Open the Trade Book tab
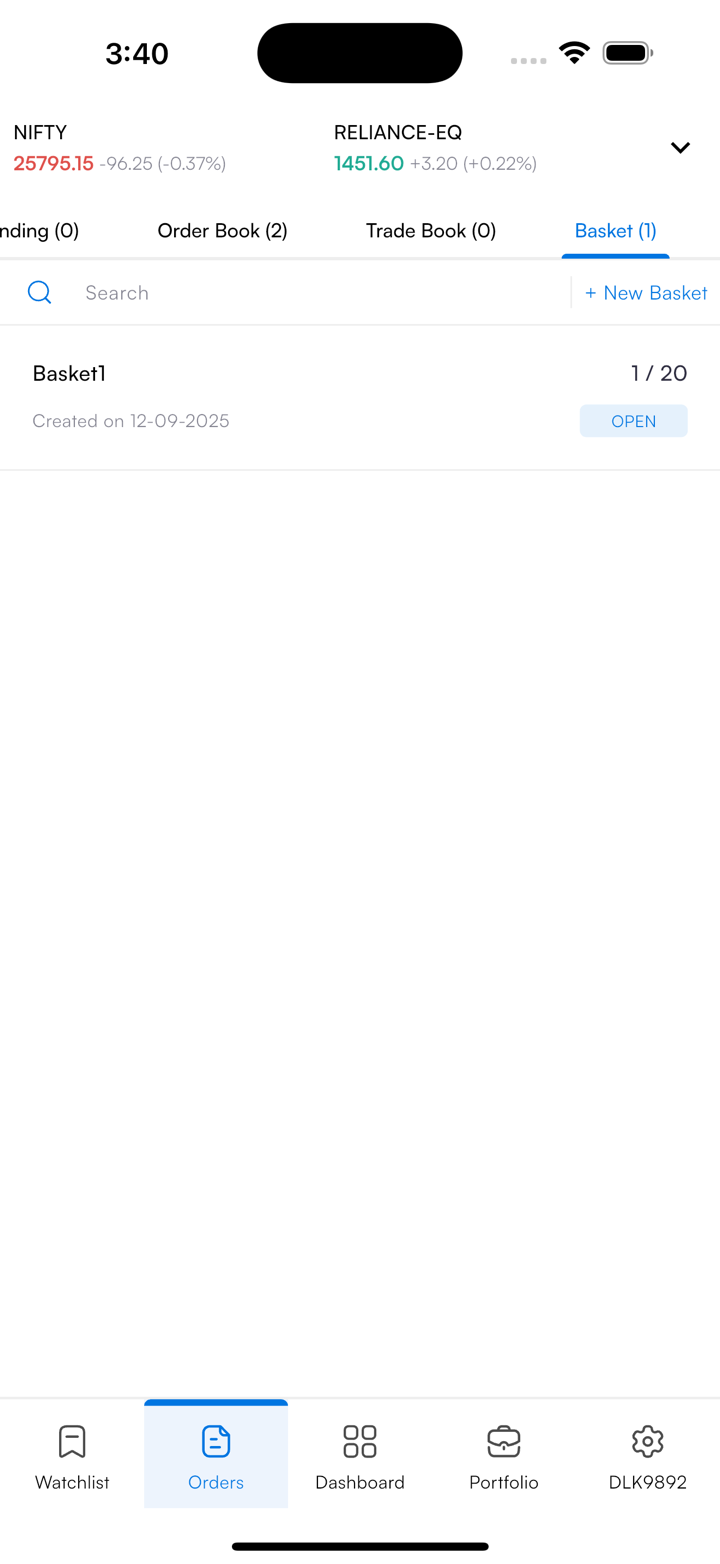720x1564 pixels. (x=431, y=230)
